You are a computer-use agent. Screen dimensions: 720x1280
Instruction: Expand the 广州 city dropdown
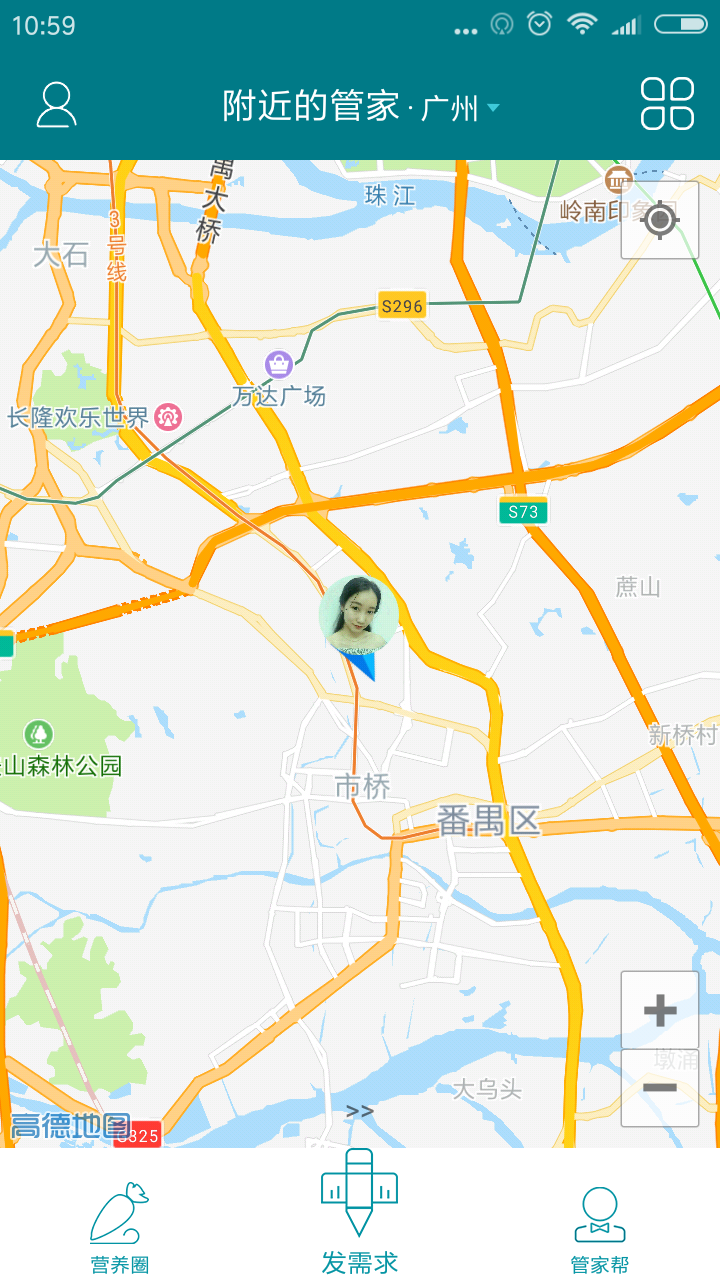pos(460,107)
